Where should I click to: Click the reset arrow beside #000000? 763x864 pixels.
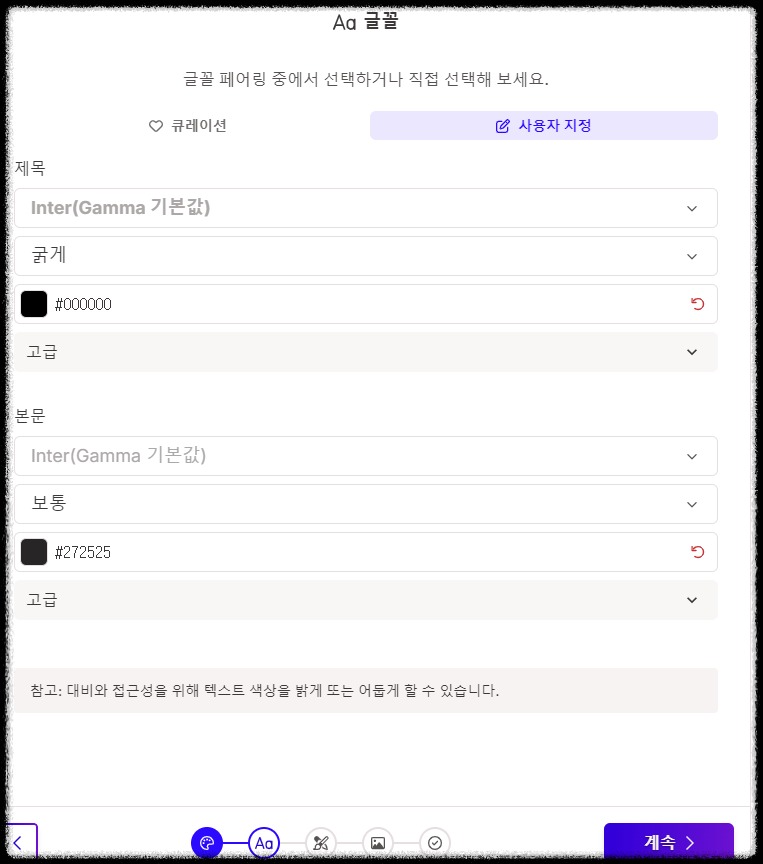[697, 303]
